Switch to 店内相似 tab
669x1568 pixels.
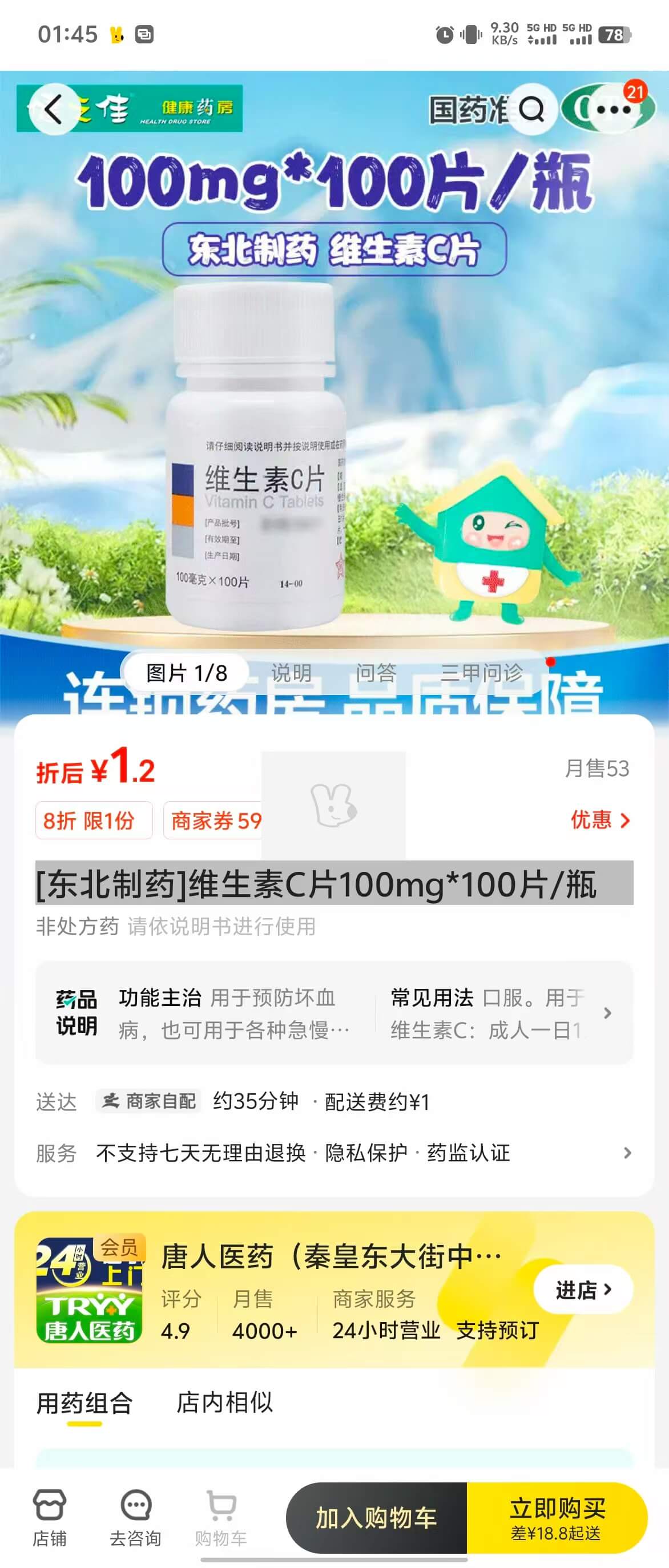pyautogui.click(x=224, y=1403)
